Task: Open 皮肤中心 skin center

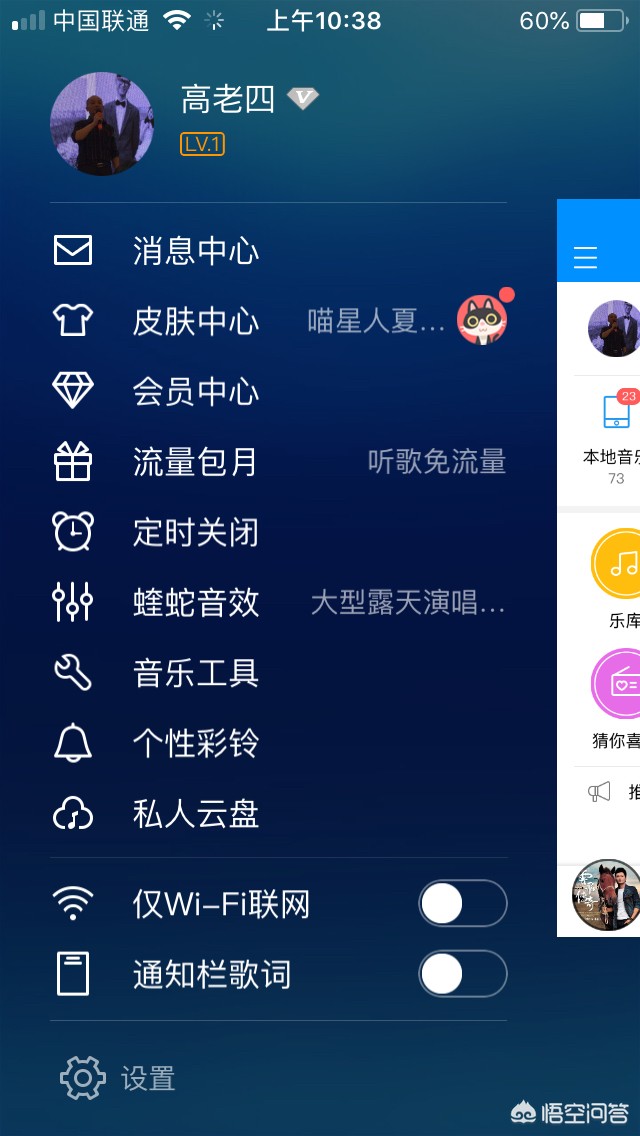Action: pos(195,321)
